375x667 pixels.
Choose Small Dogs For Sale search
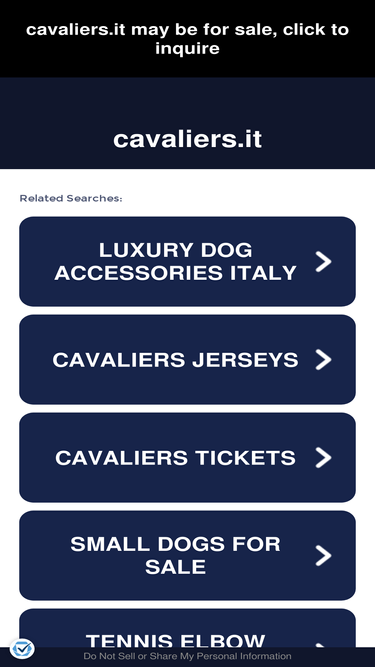[x=187, y=556]
